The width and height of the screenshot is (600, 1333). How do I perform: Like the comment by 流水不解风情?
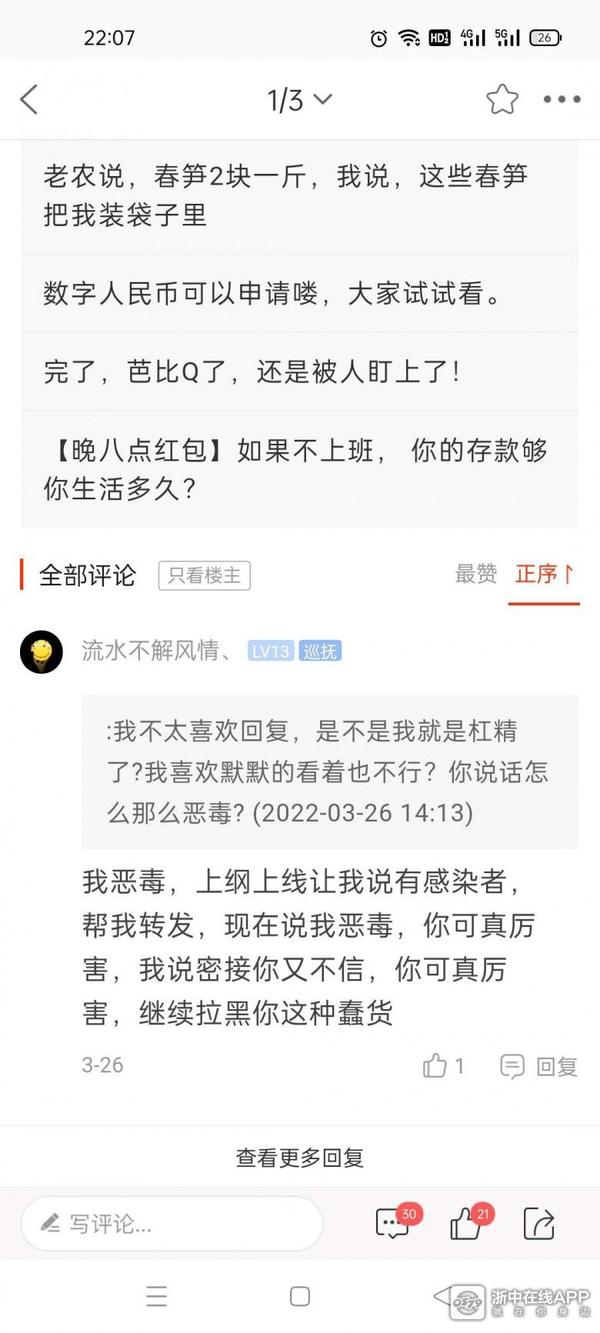[x=443, y=1066]
